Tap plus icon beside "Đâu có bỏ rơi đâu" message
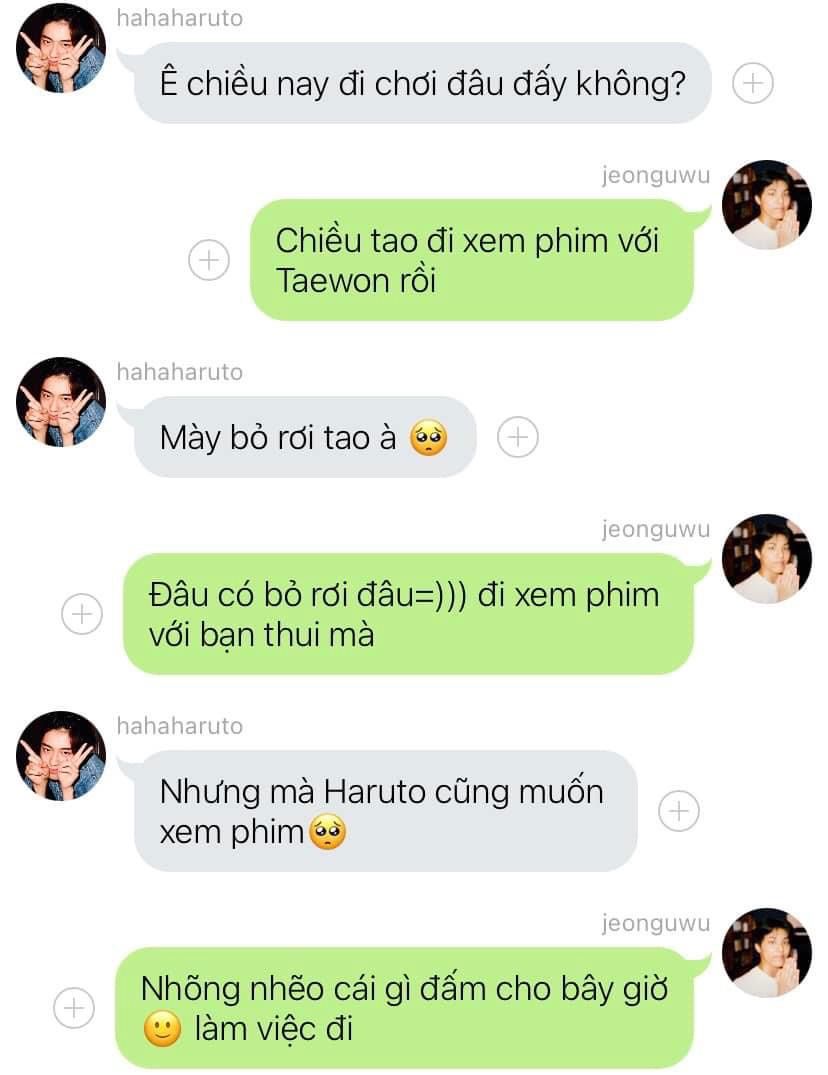Image resolution: width=828 pixels, height=1075 pixels. (x=82, y=614)
